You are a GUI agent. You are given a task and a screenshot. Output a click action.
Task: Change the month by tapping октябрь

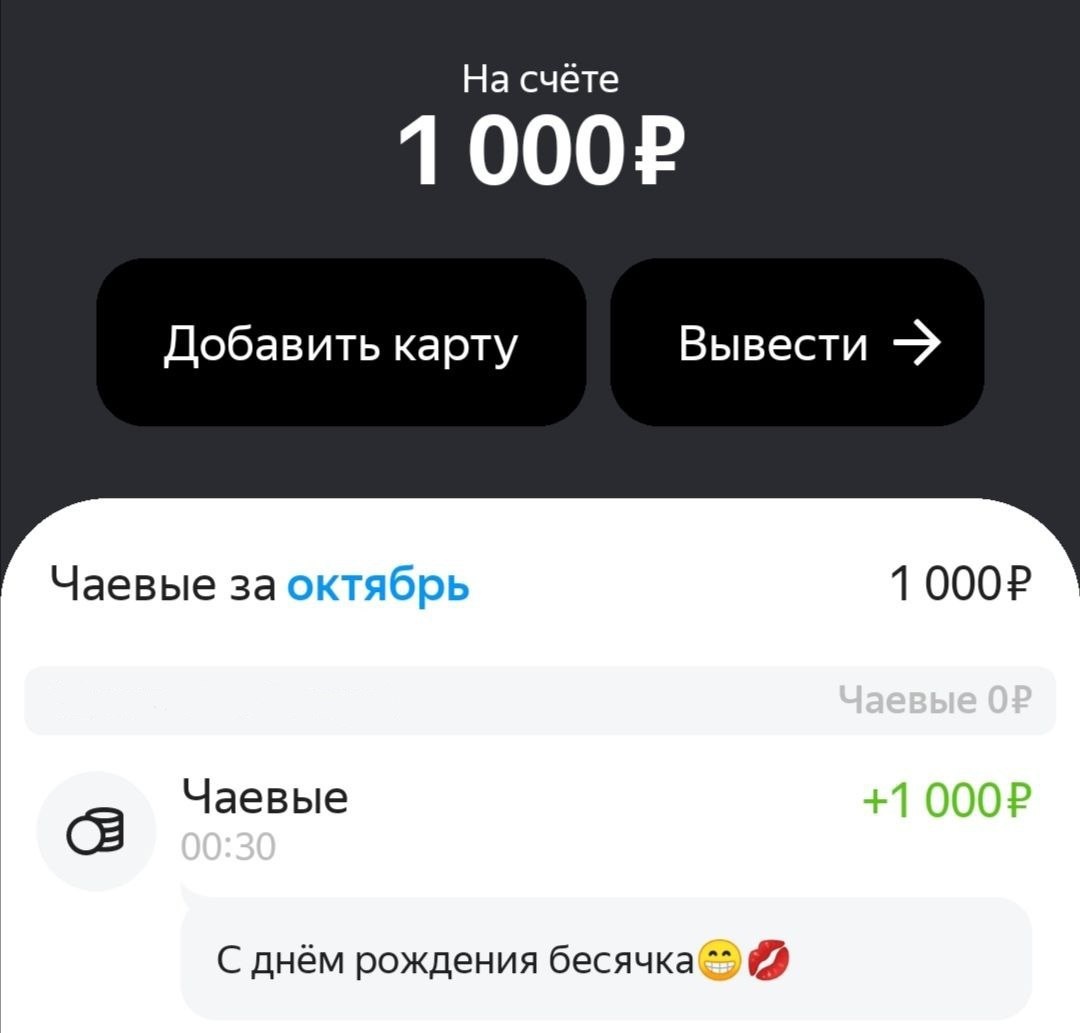click(x=377, y=585)
